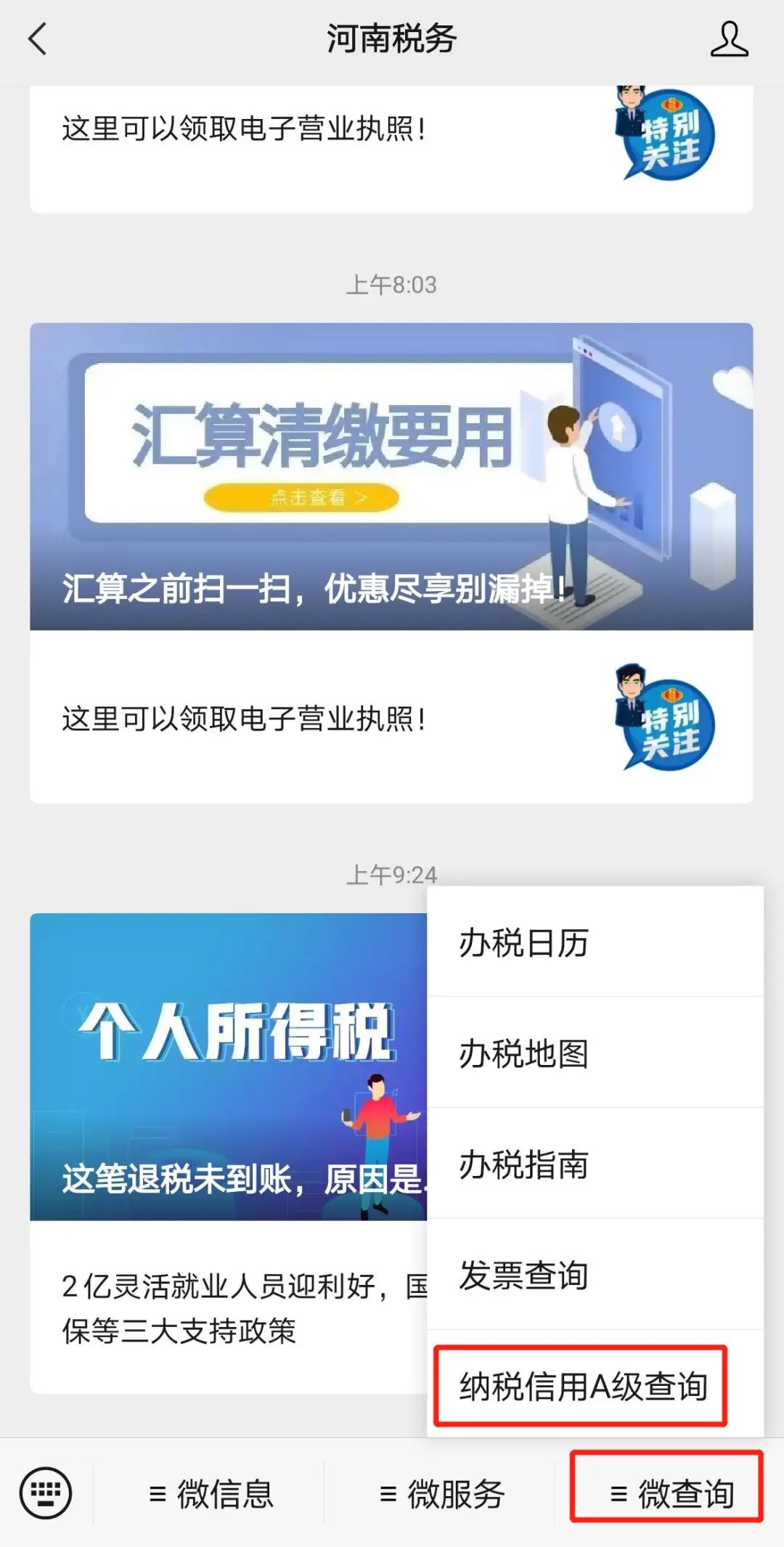Open 办税指南 from the popup menu

[595, 1164]
